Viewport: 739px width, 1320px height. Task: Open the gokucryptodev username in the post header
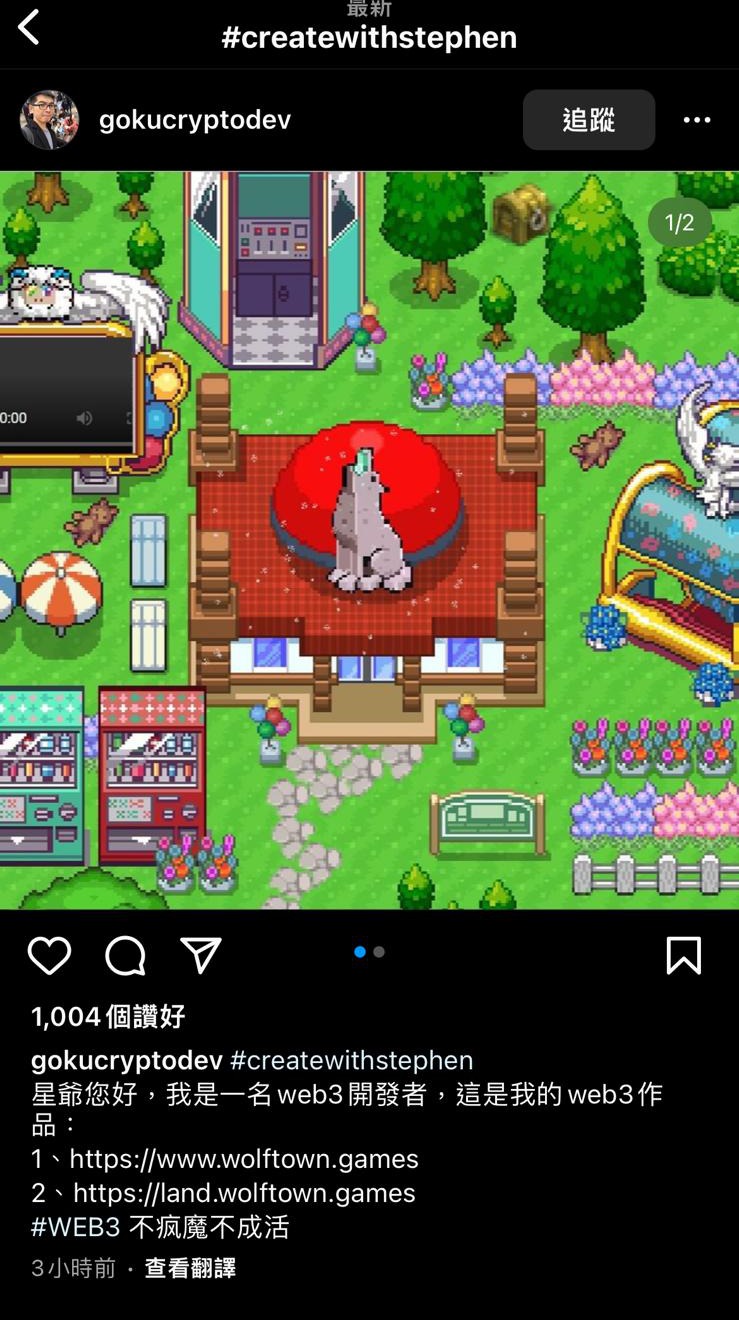point(195,120)
